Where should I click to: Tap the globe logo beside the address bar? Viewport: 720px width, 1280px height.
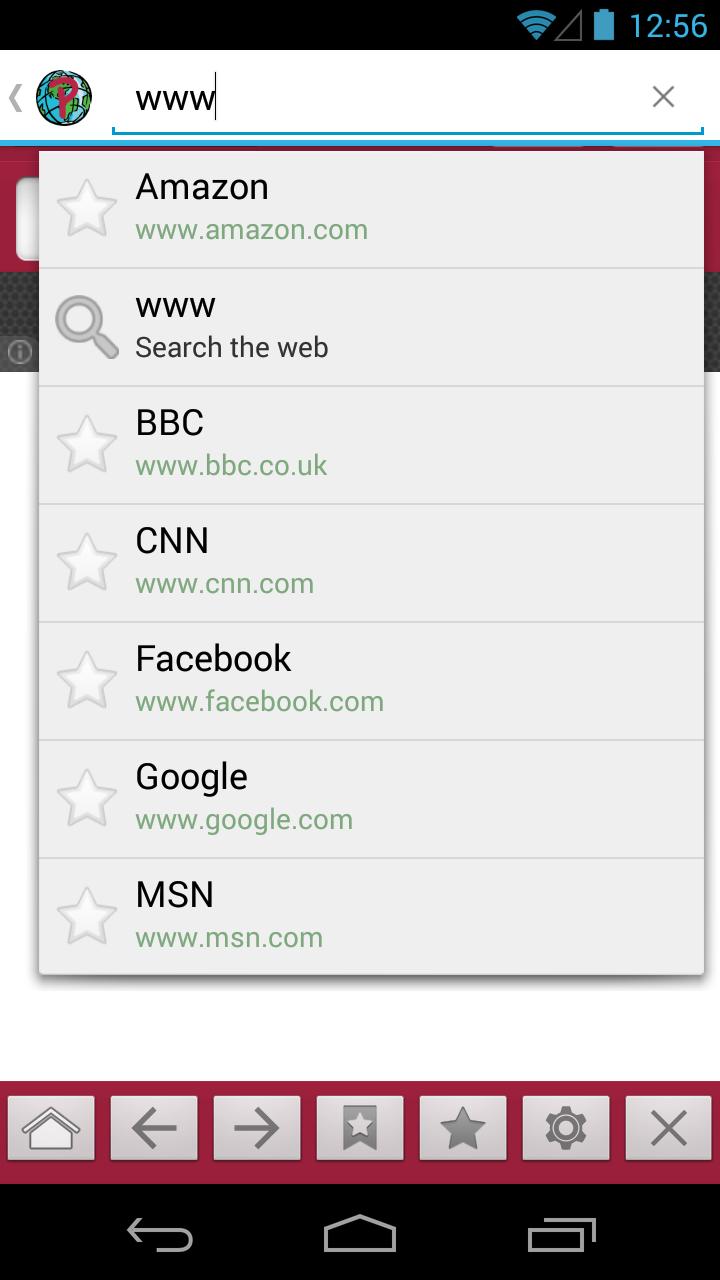(x=62, y=96)
